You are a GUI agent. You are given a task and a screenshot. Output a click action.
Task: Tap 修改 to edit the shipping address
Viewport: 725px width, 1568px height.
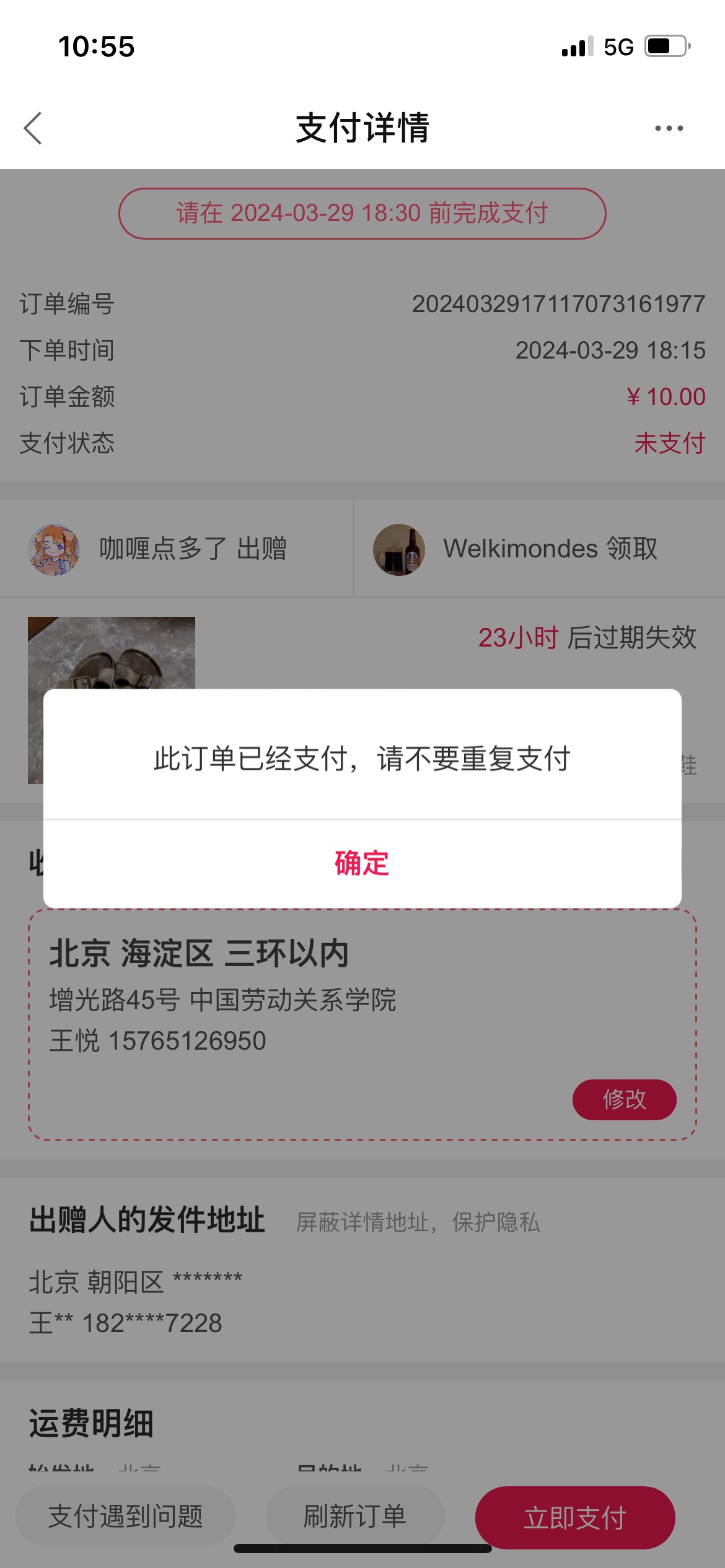[x=624, y=1100]
